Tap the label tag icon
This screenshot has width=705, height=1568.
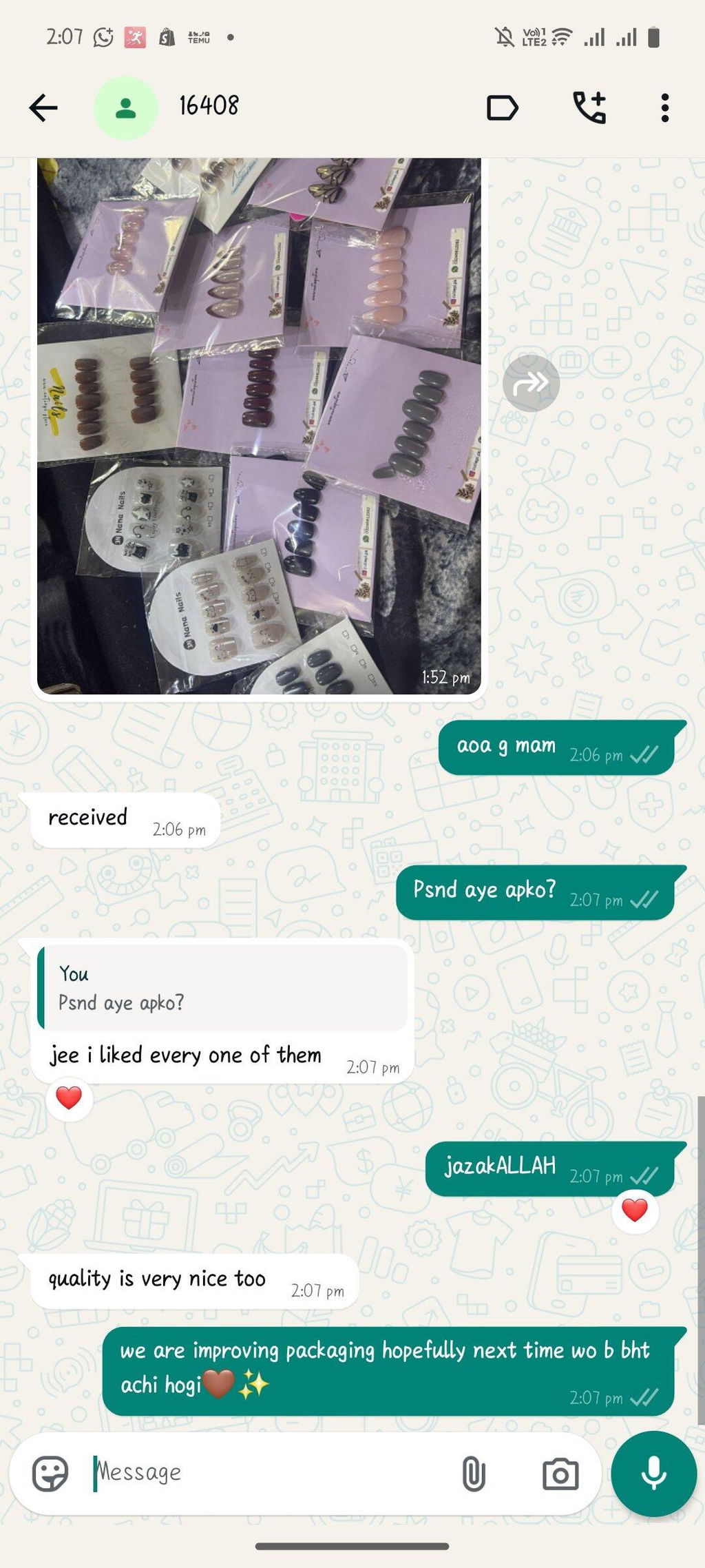tap(503, 108)
